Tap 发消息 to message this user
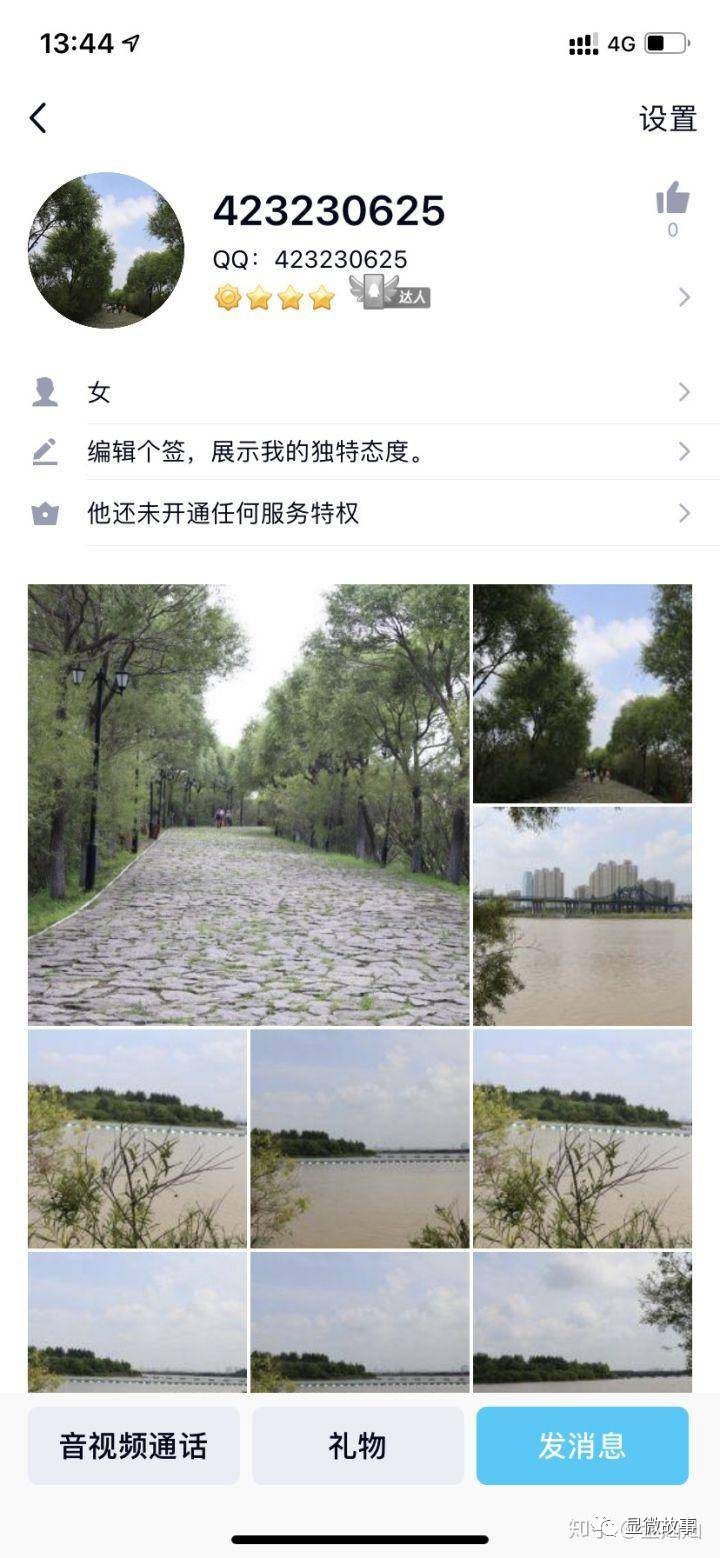 pos(582,1446)
